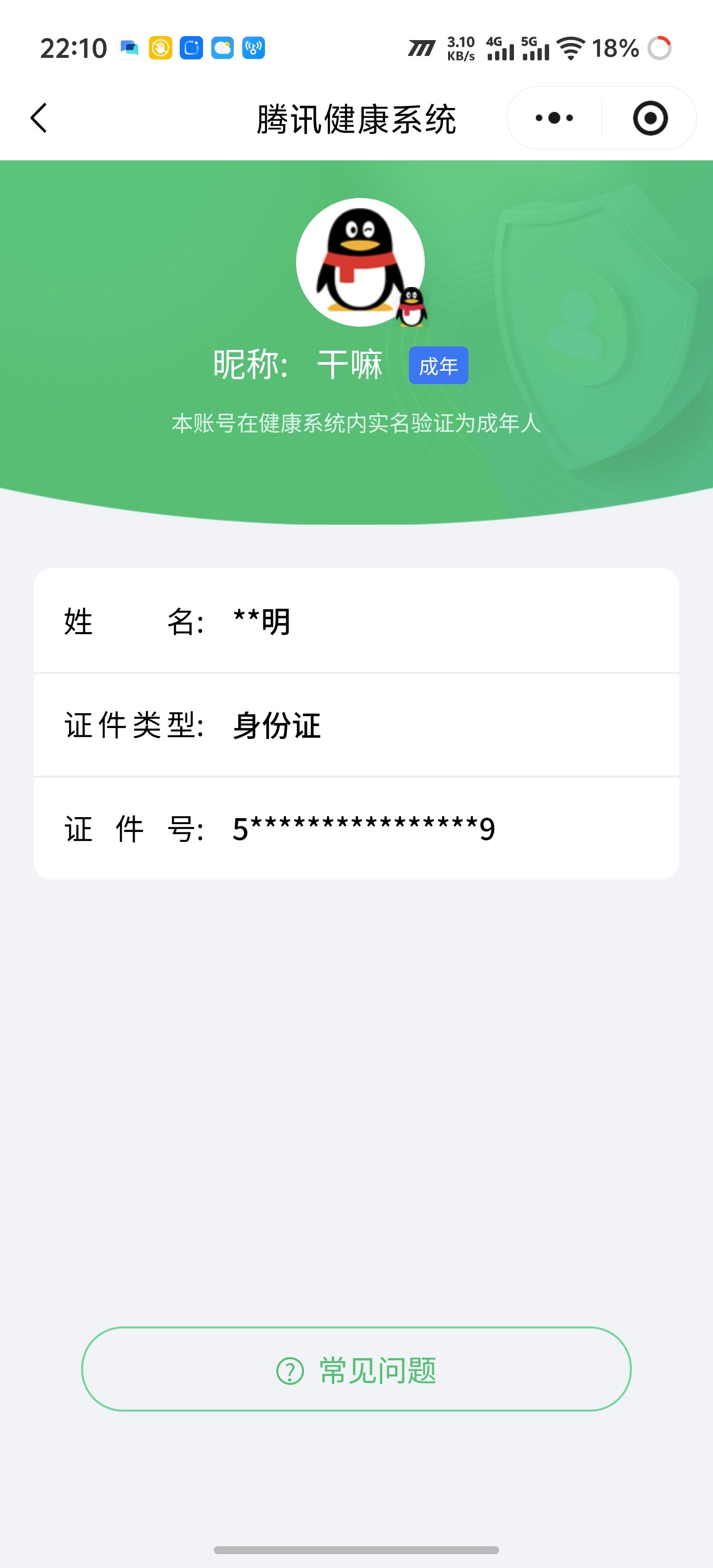Tap the hotspot broadcast notification icon
713x1568 pixels.
[255, 47]
